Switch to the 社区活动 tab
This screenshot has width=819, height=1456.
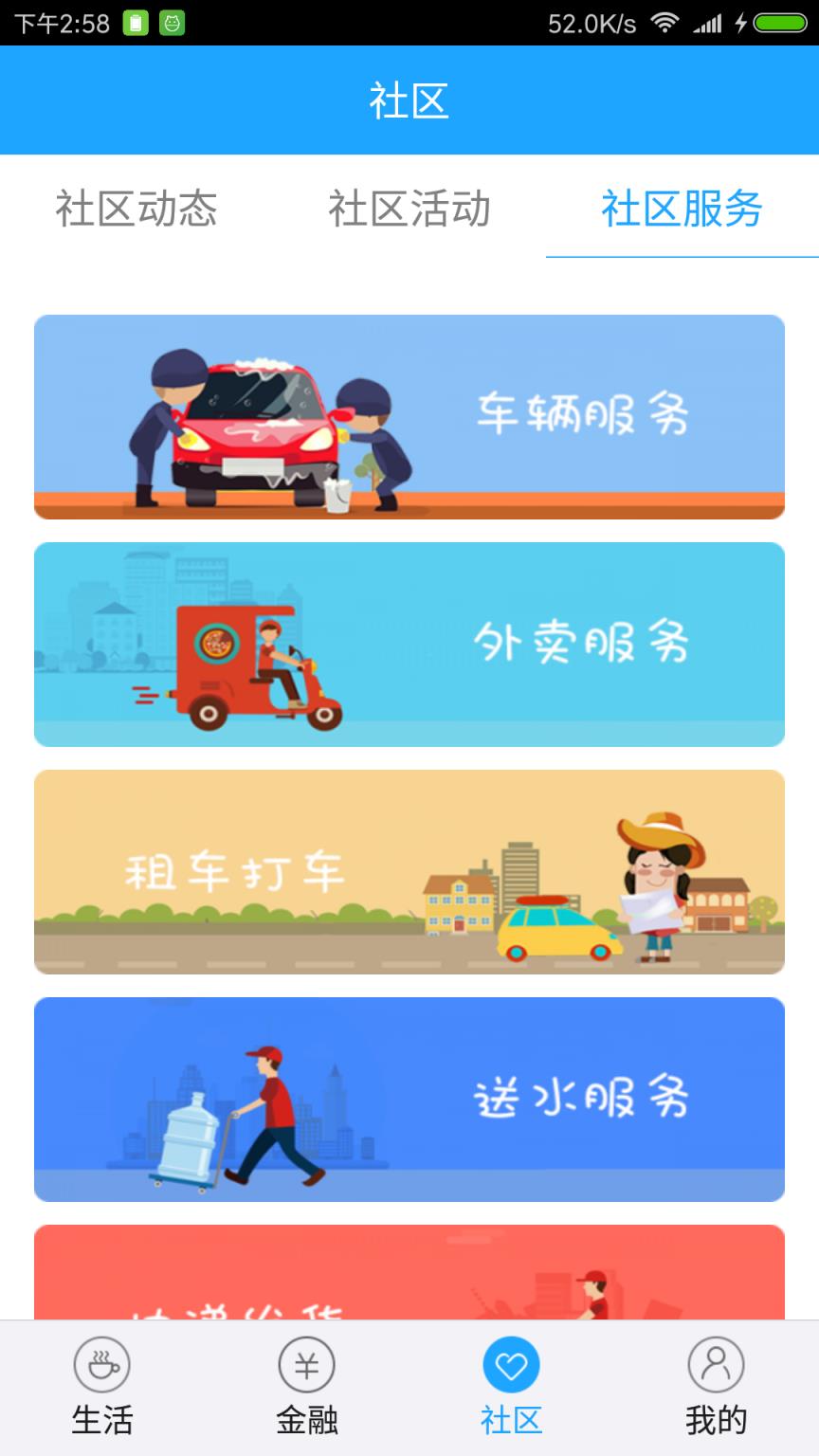coord(409,210)
